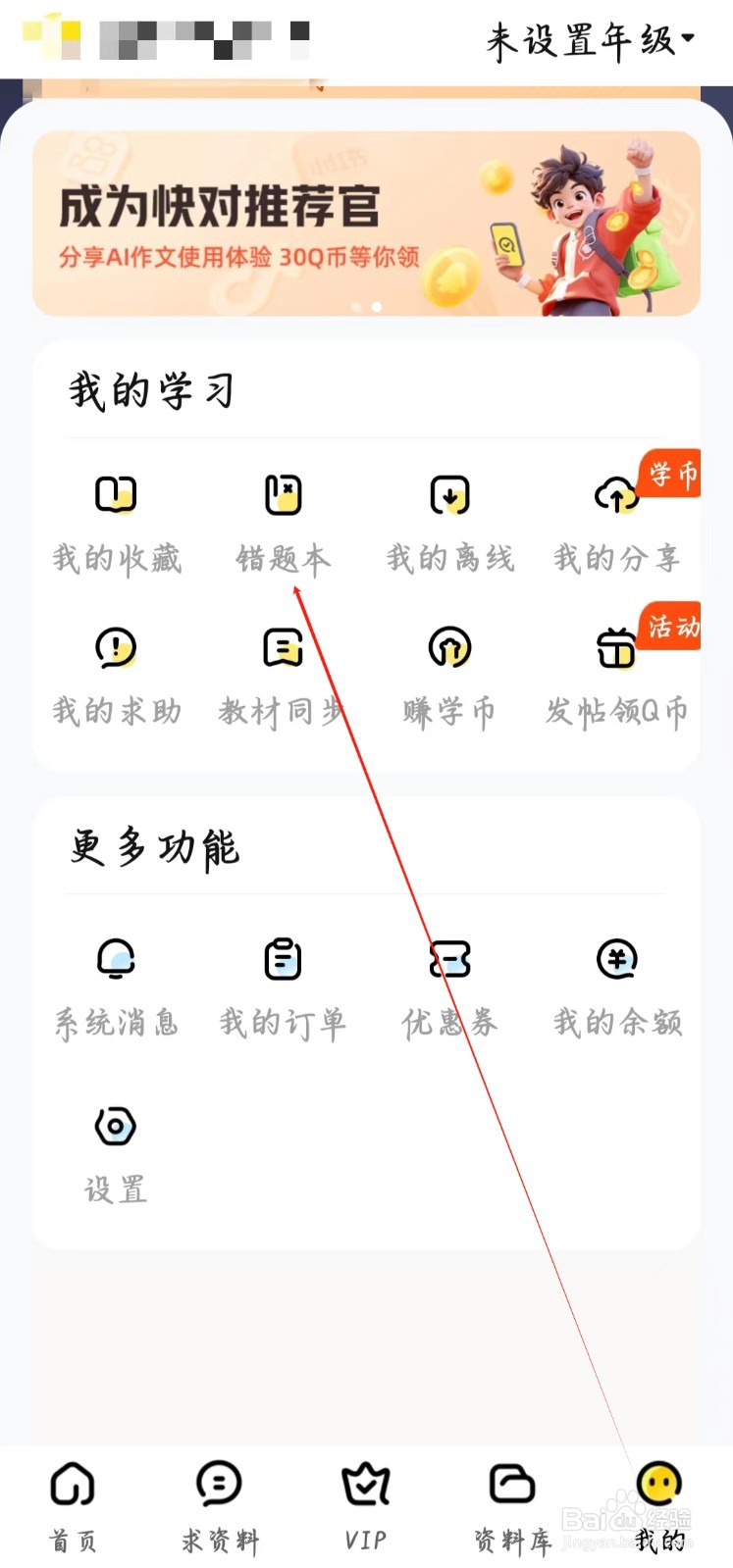Open the VIP tab

pos(366,1500)
